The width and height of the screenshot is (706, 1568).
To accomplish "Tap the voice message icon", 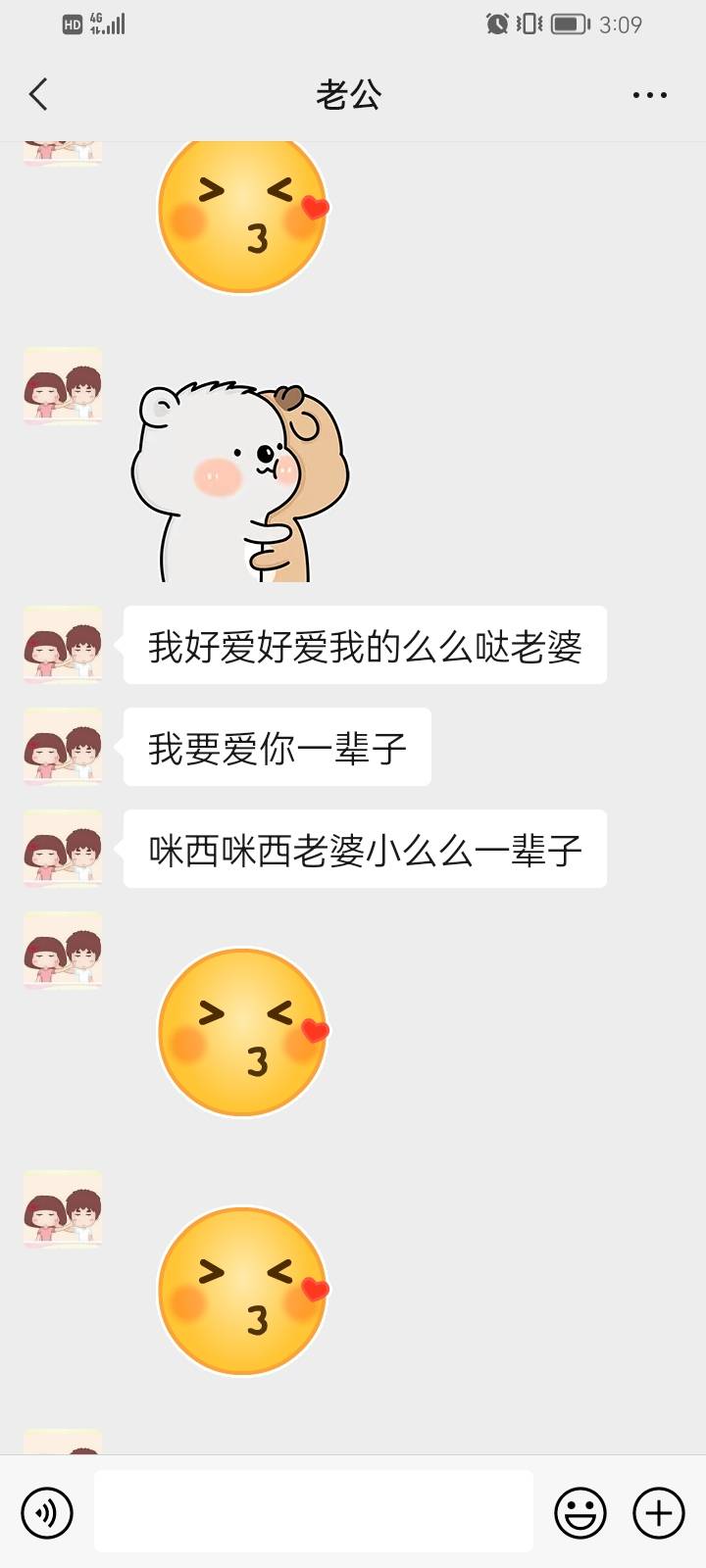I will 45,1512.
